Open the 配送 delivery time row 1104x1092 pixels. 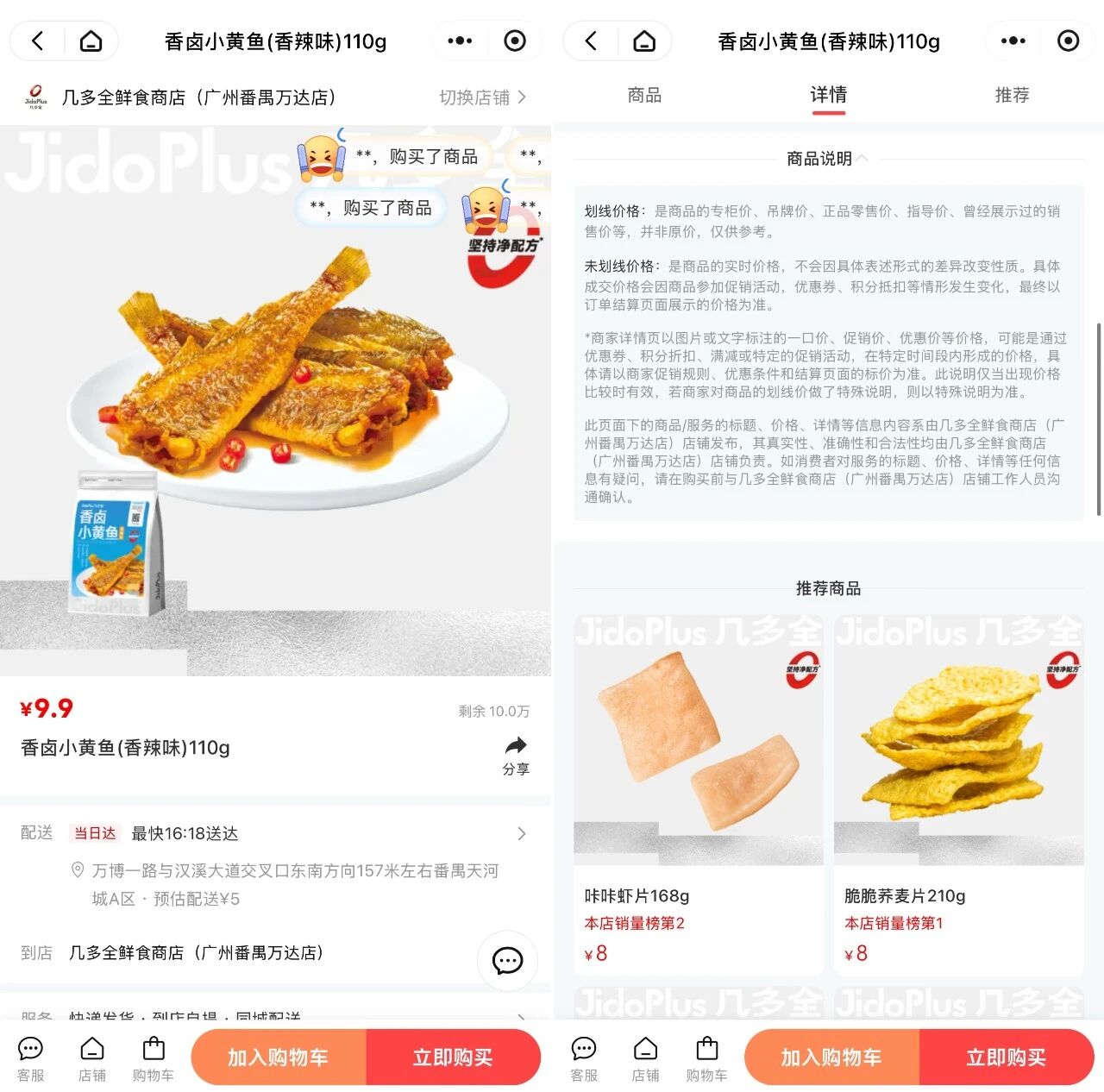point(276,833)
